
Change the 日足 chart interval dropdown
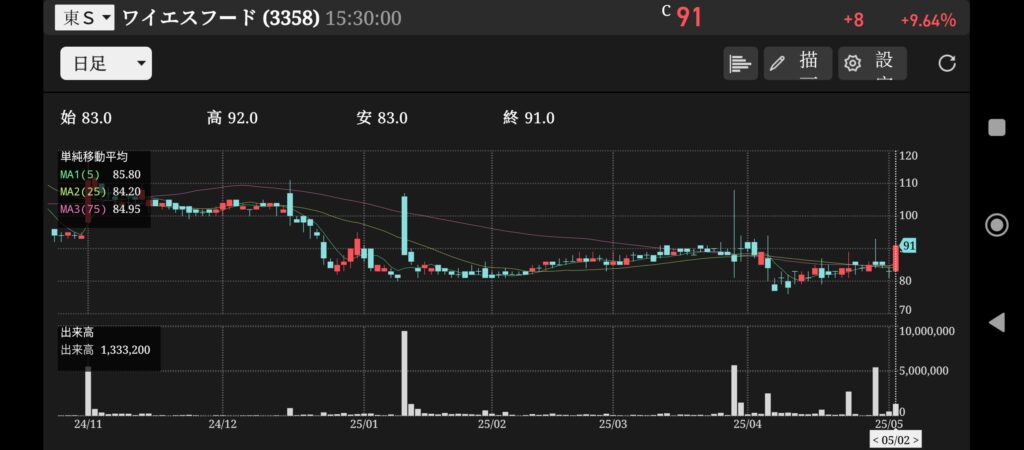click(x=106, y=64)
